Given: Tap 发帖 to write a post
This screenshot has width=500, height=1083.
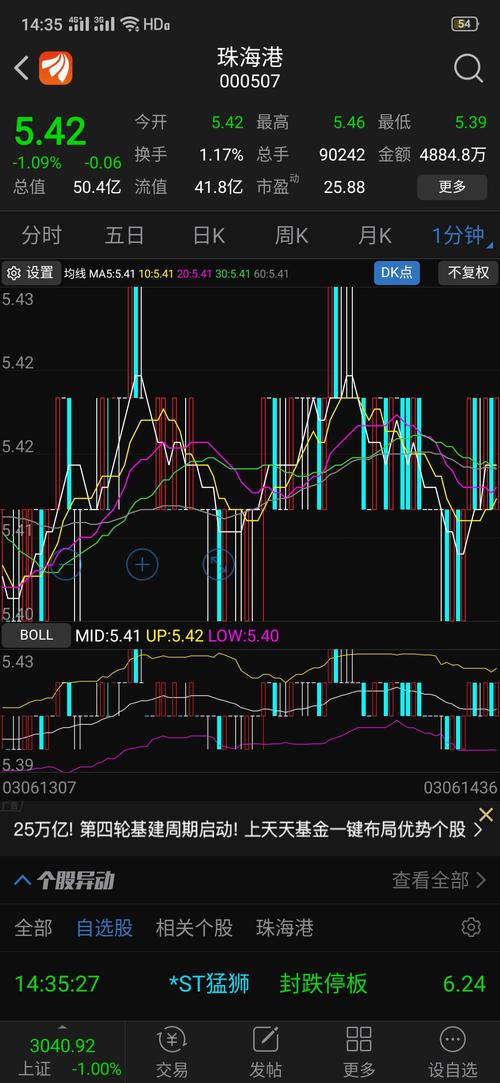Looking at the screenshot, I should [265, 1051].
